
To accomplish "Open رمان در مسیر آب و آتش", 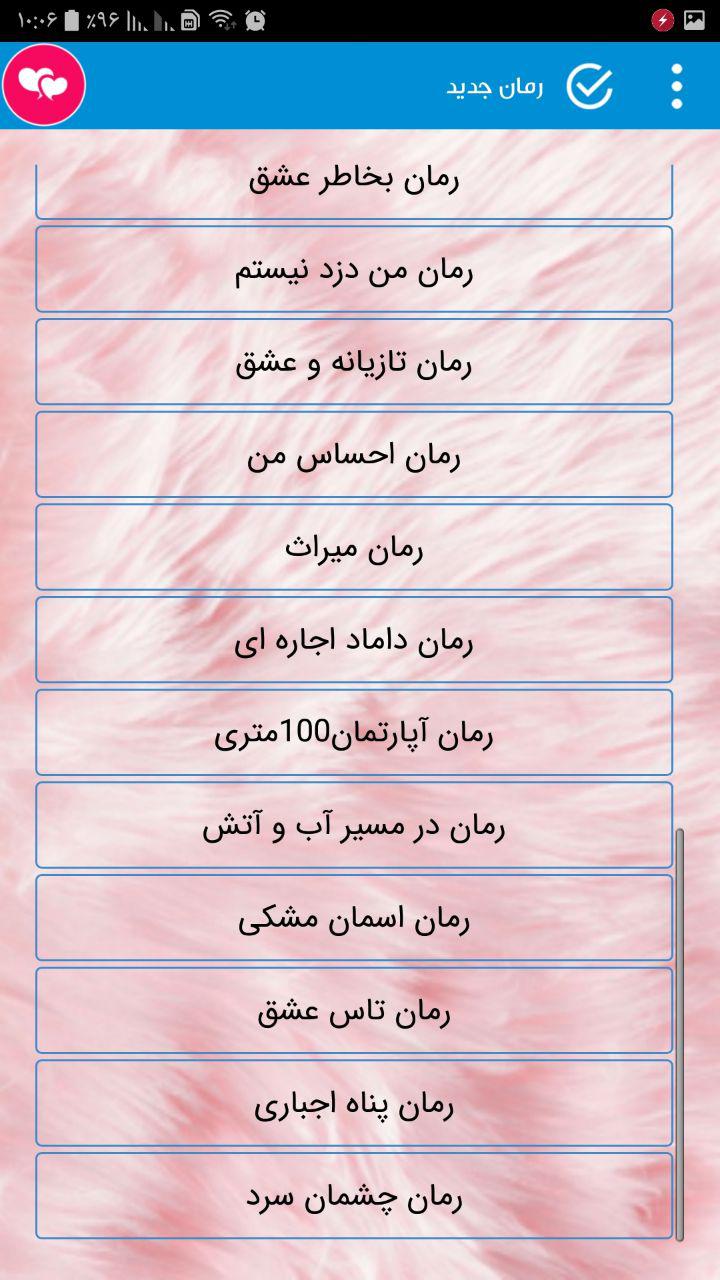I will [354, 825].
